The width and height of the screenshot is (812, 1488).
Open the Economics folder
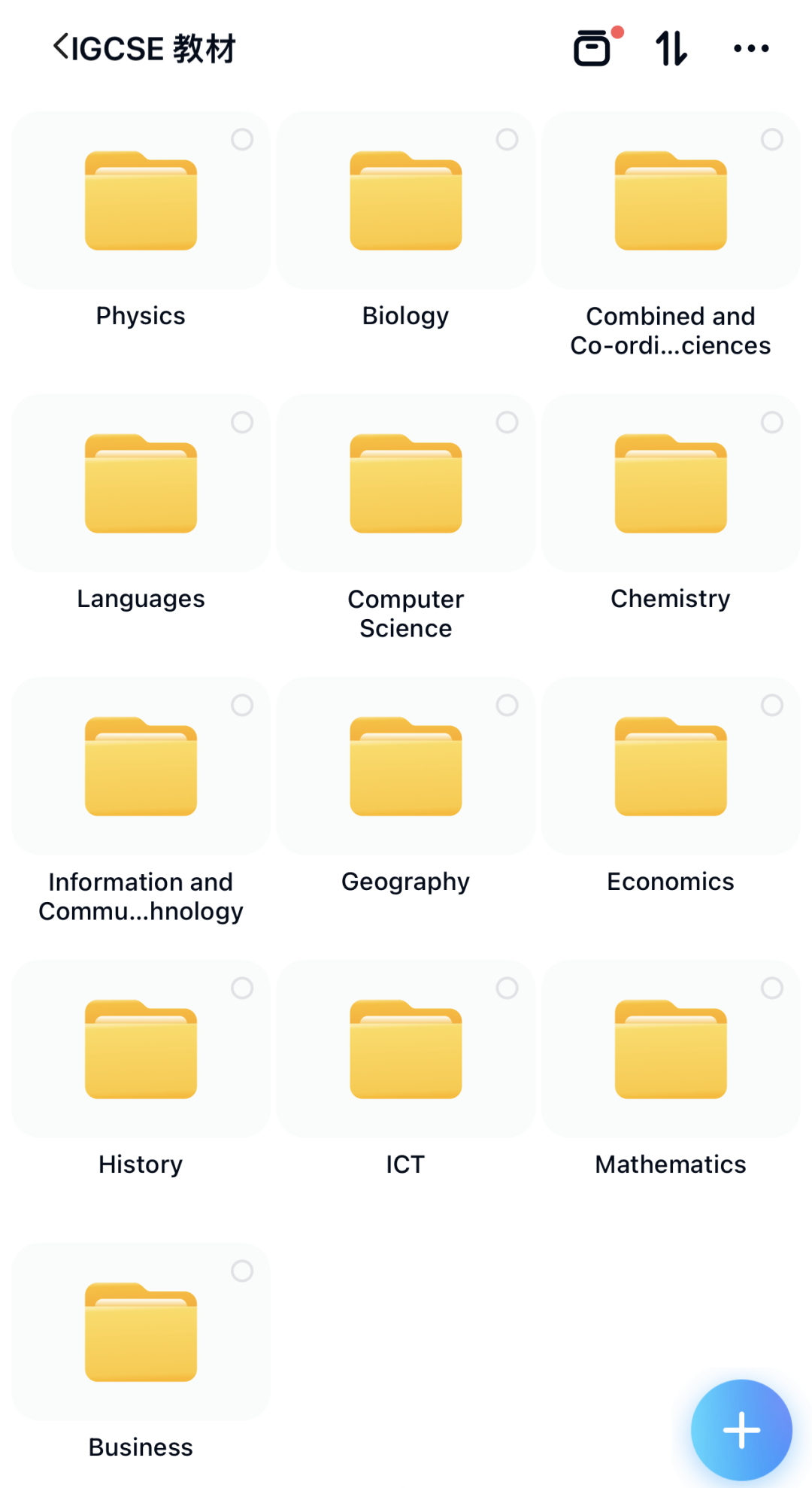(670, 767)
